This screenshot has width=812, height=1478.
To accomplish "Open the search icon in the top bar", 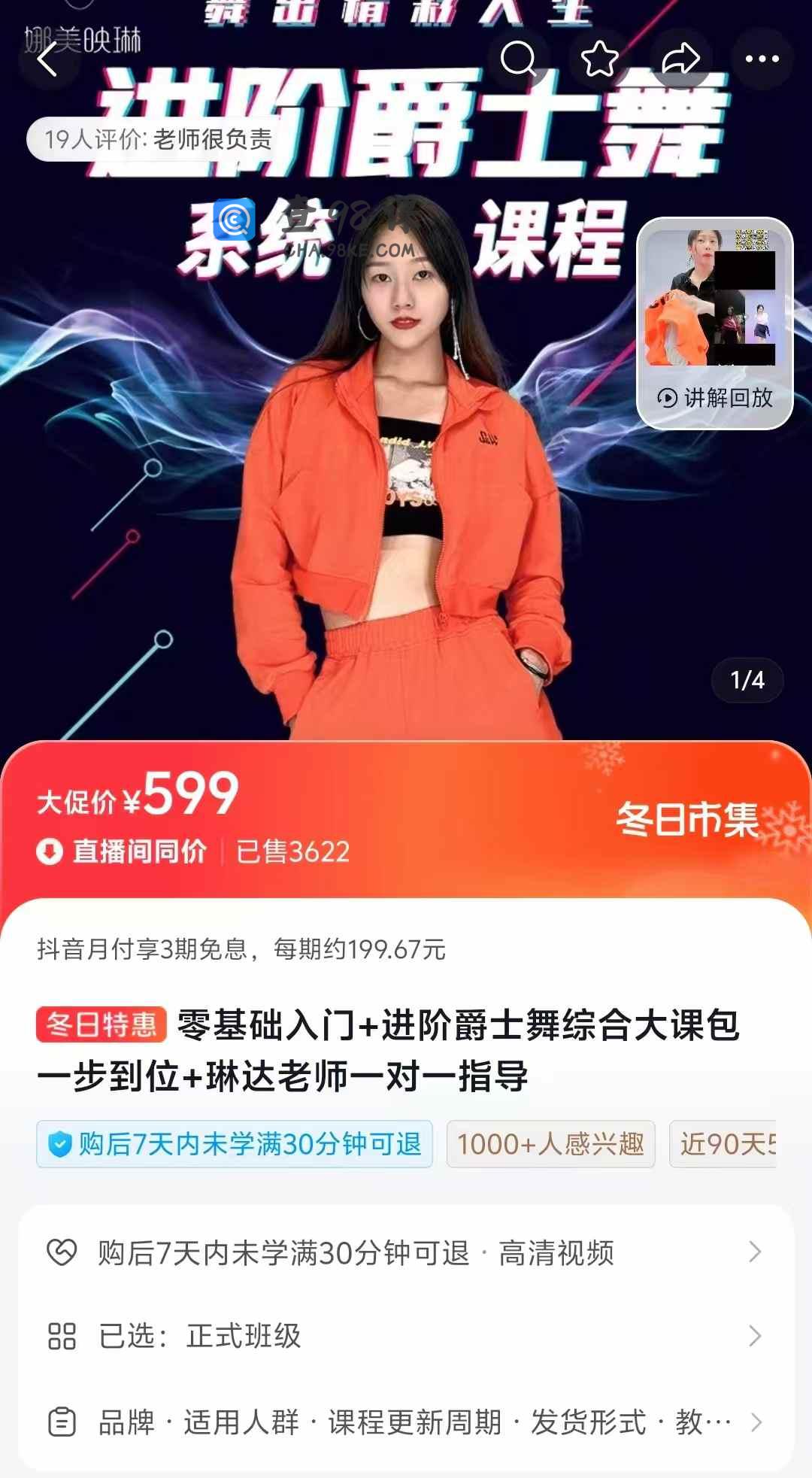I will click(519, 59).
